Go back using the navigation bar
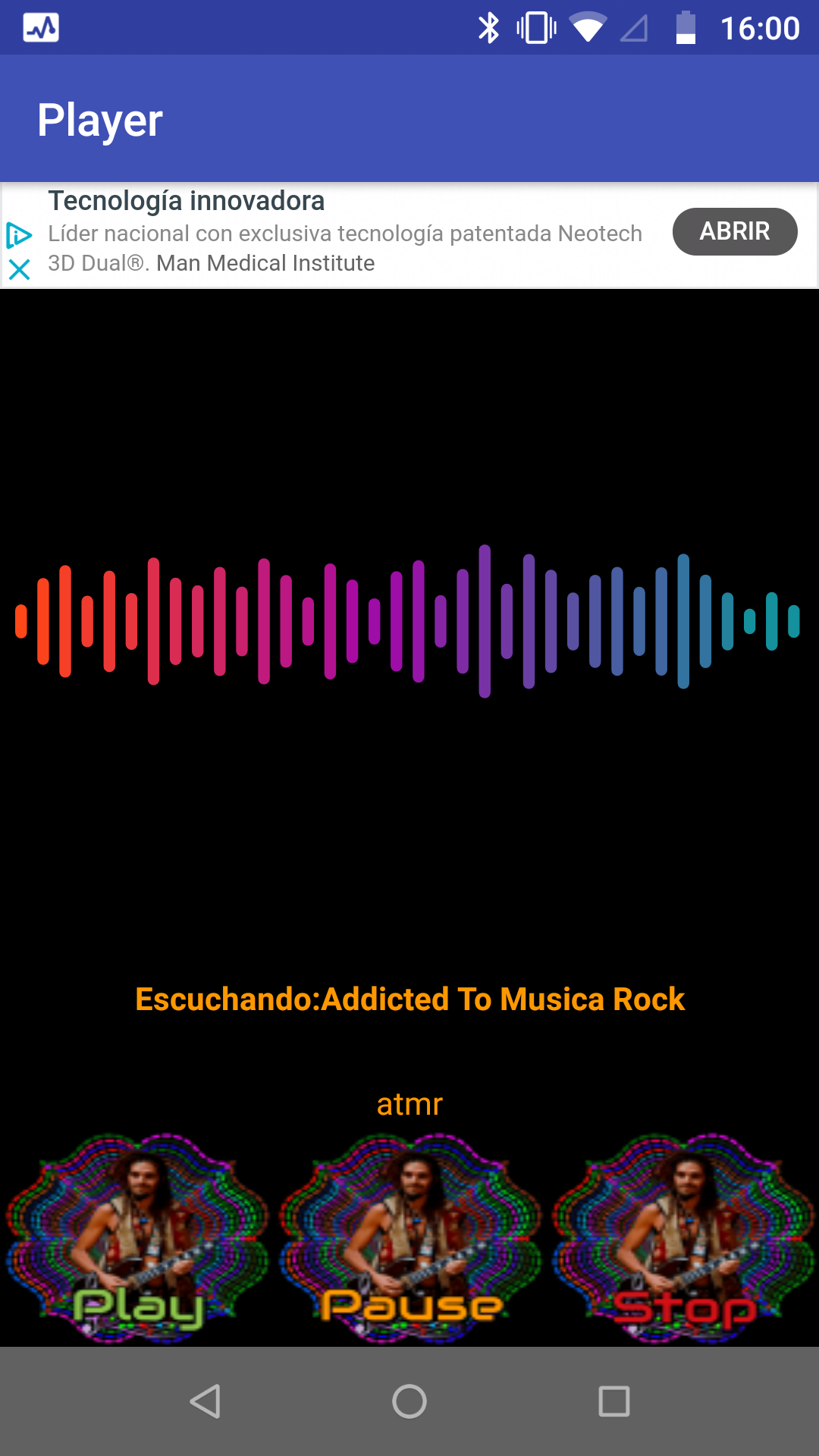 coord(205,1401)
